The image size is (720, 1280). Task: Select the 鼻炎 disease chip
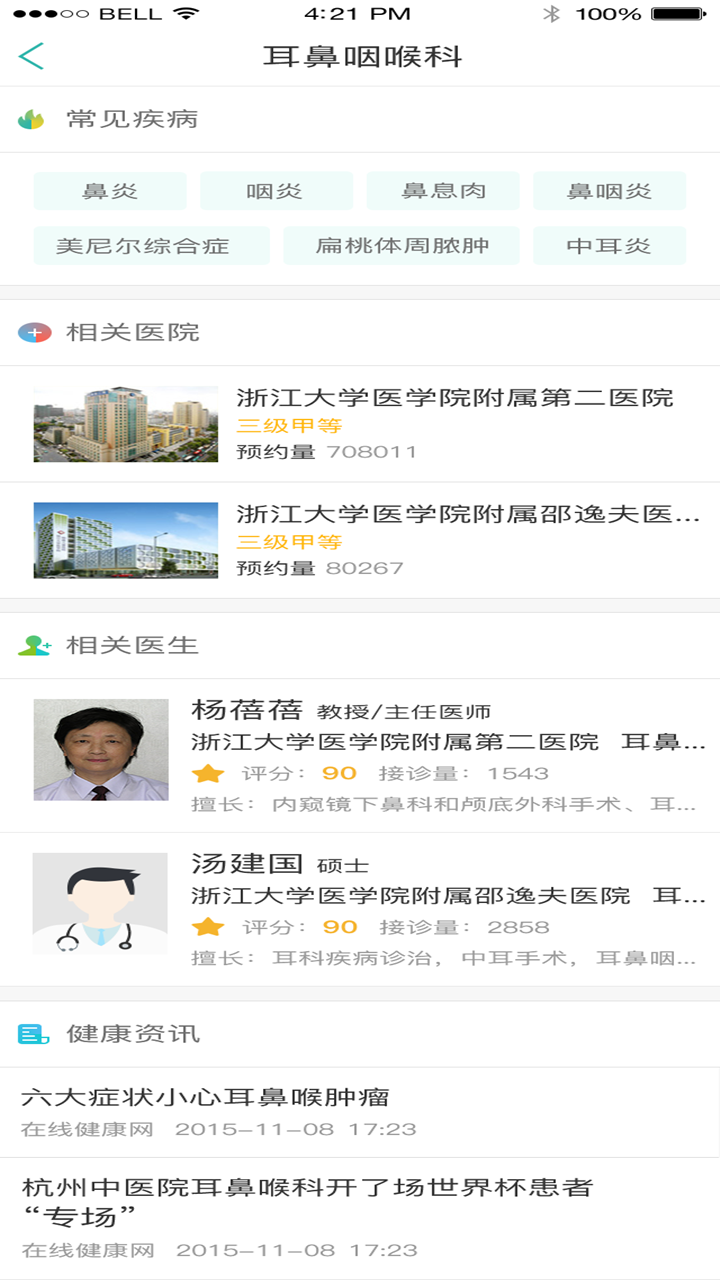(x=110, y=191)
